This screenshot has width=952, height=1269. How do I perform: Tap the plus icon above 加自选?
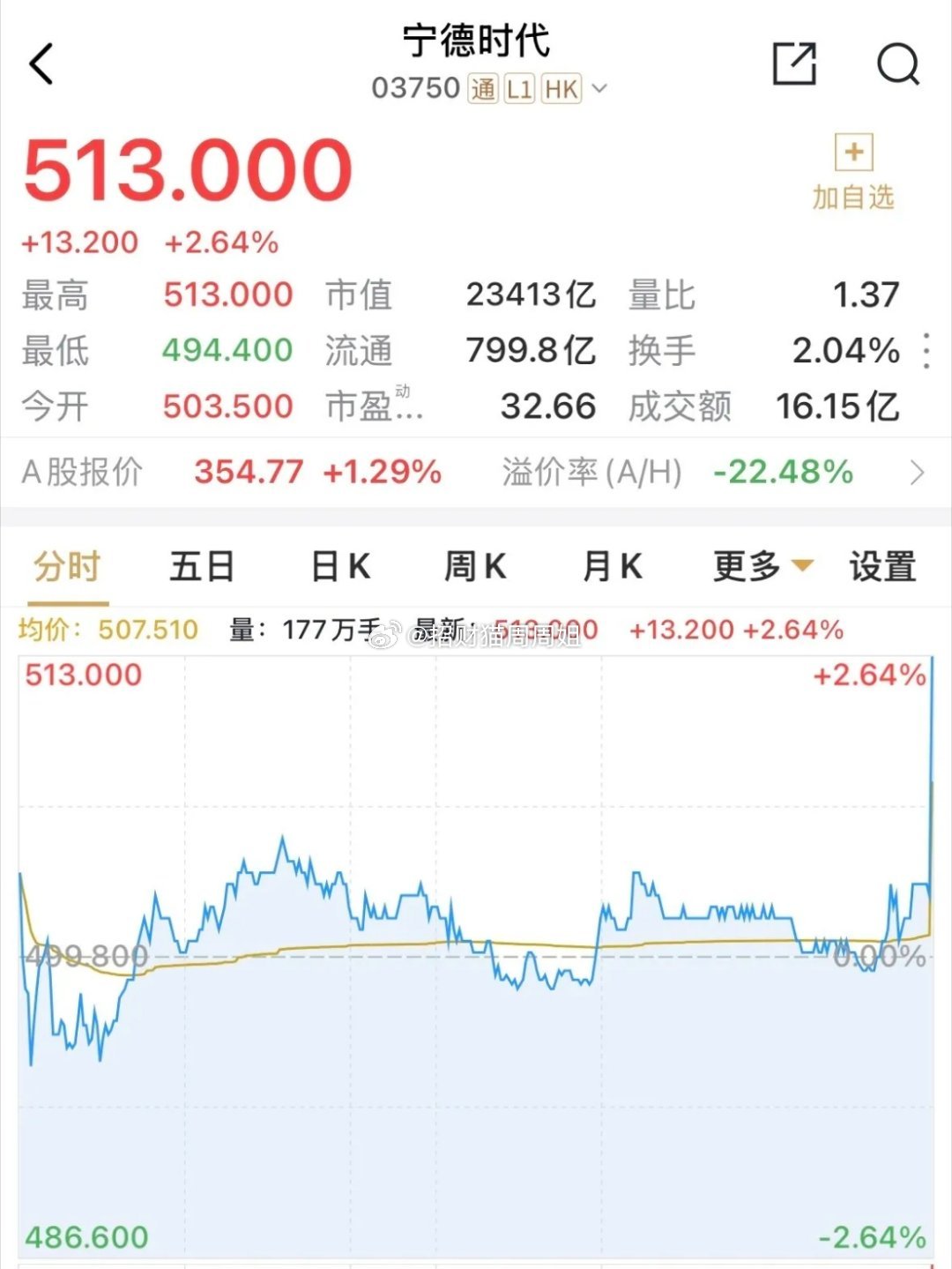tap(852, 153)
